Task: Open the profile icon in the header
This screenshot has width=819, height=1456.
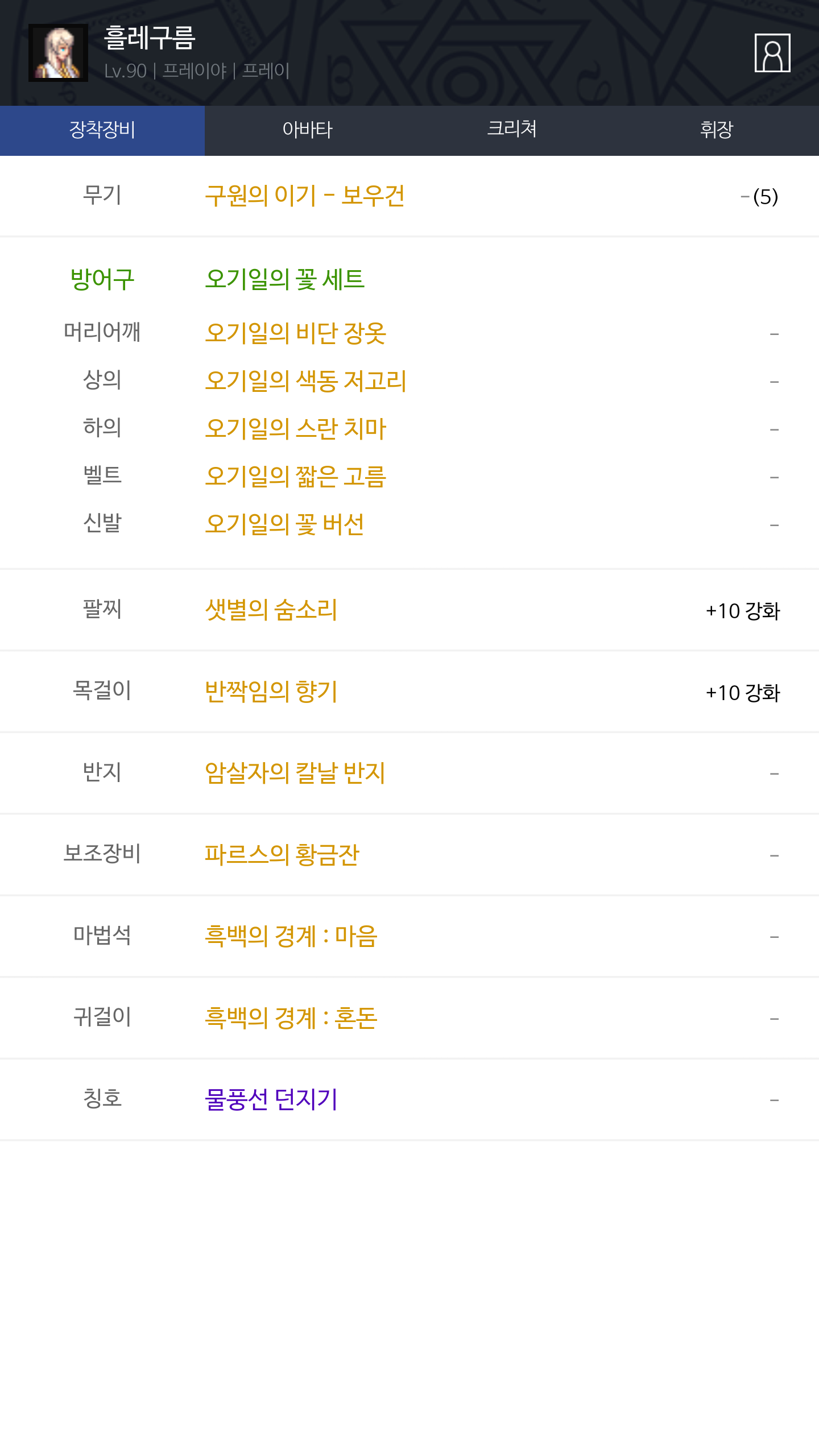Action: tap(772, 53)
